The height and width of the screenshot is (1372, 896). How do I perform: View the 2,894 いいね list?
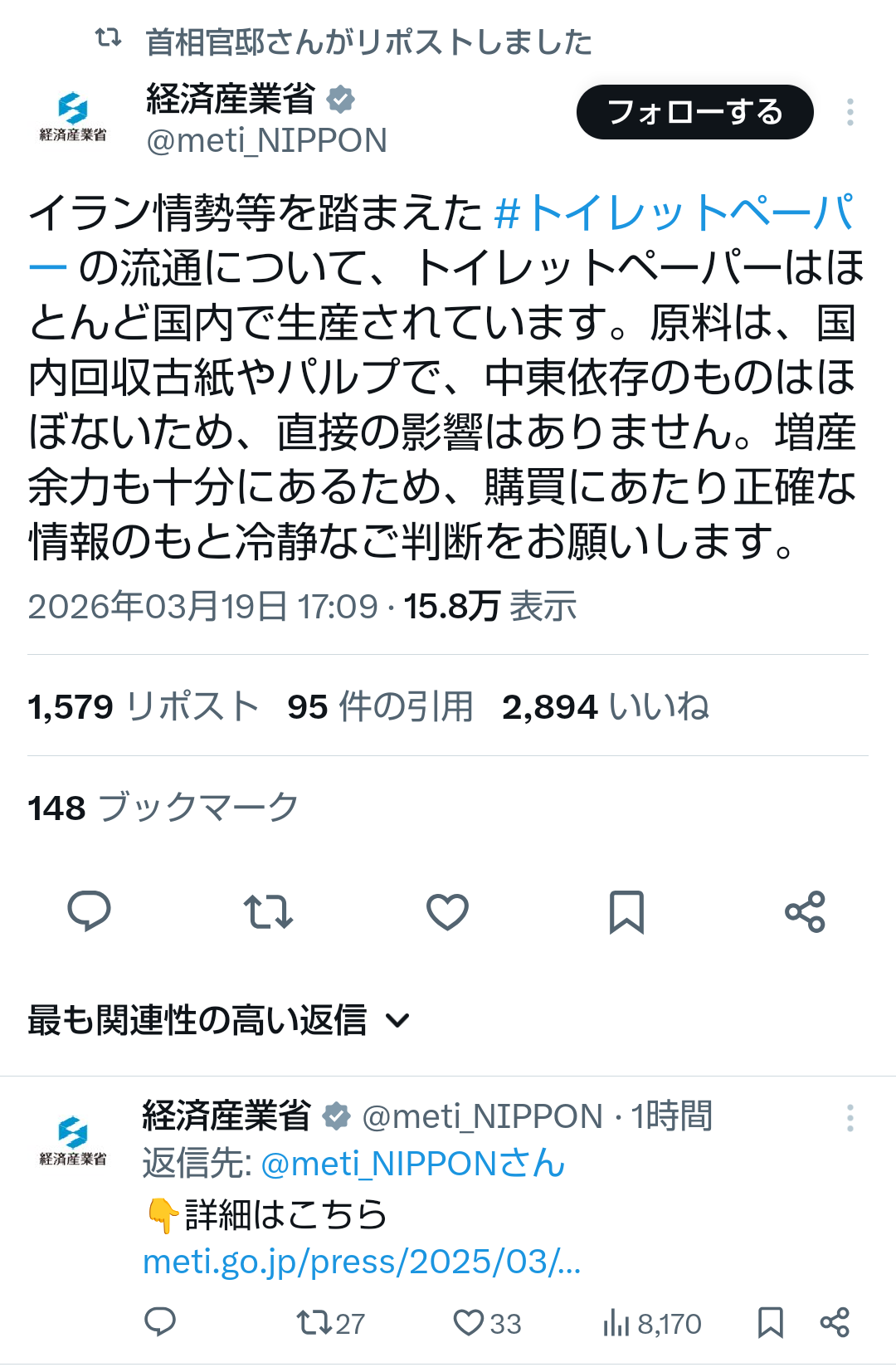tap(606, 707)
